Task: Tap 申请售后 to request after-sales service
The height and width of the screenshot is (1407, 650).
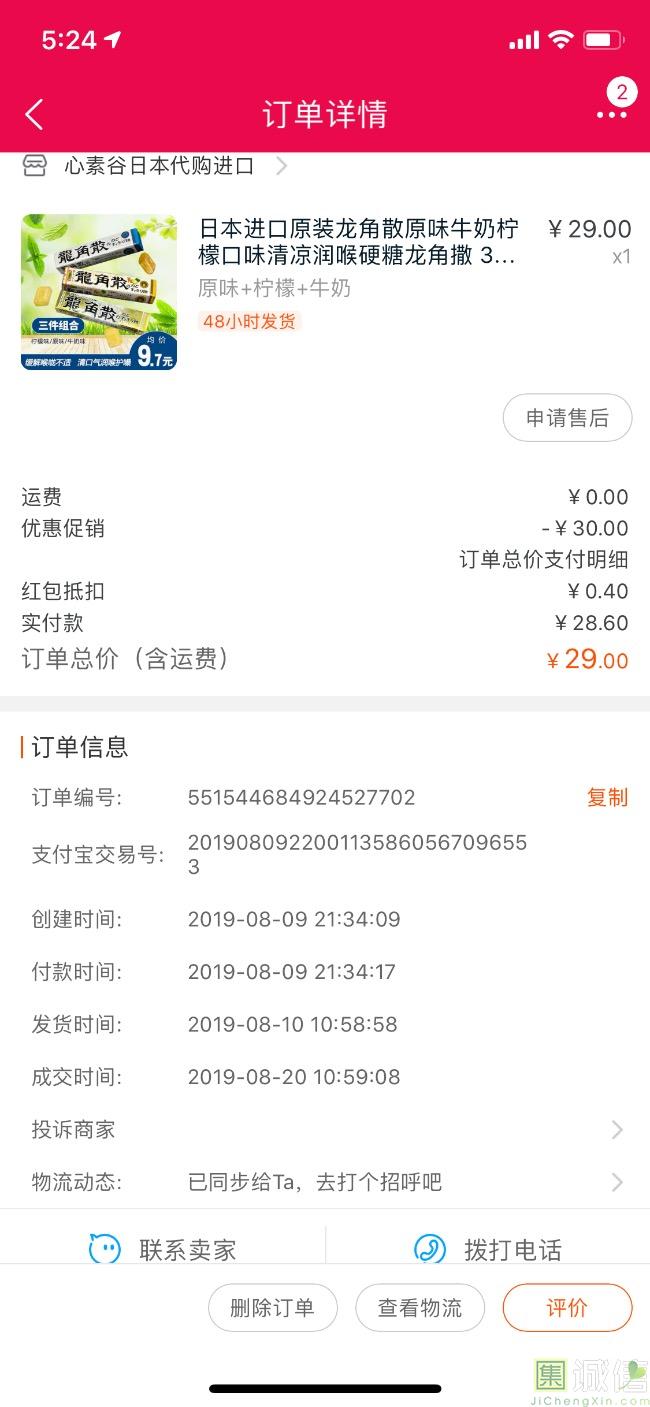Action: pyautogui.click(x=567, y=418)
